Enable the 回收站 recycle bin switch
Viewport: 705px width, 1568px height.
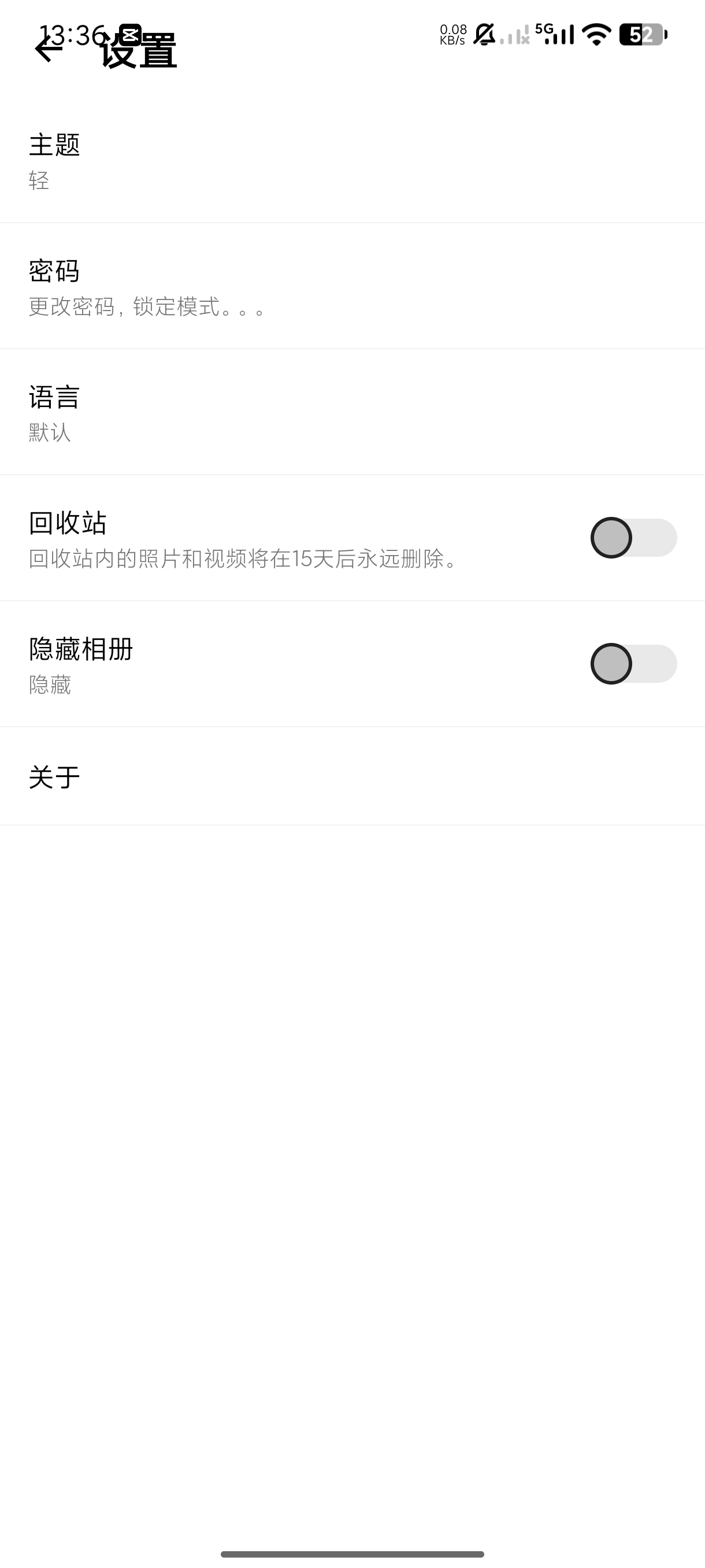tap(633, 538)
